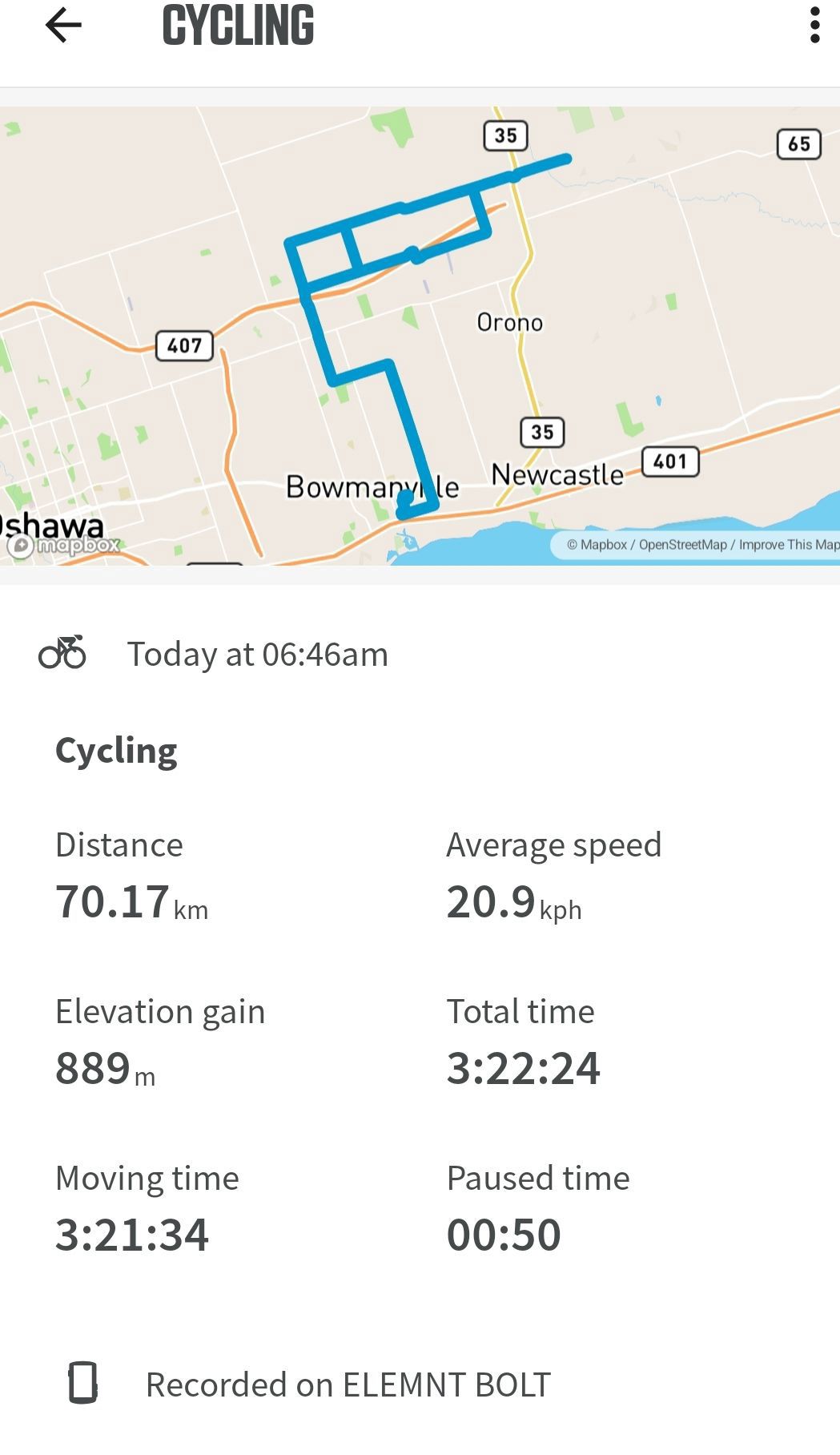Viewport: 840px width, 1455px height.
Task: Open the cycling route map
Action: click(420, 336)
